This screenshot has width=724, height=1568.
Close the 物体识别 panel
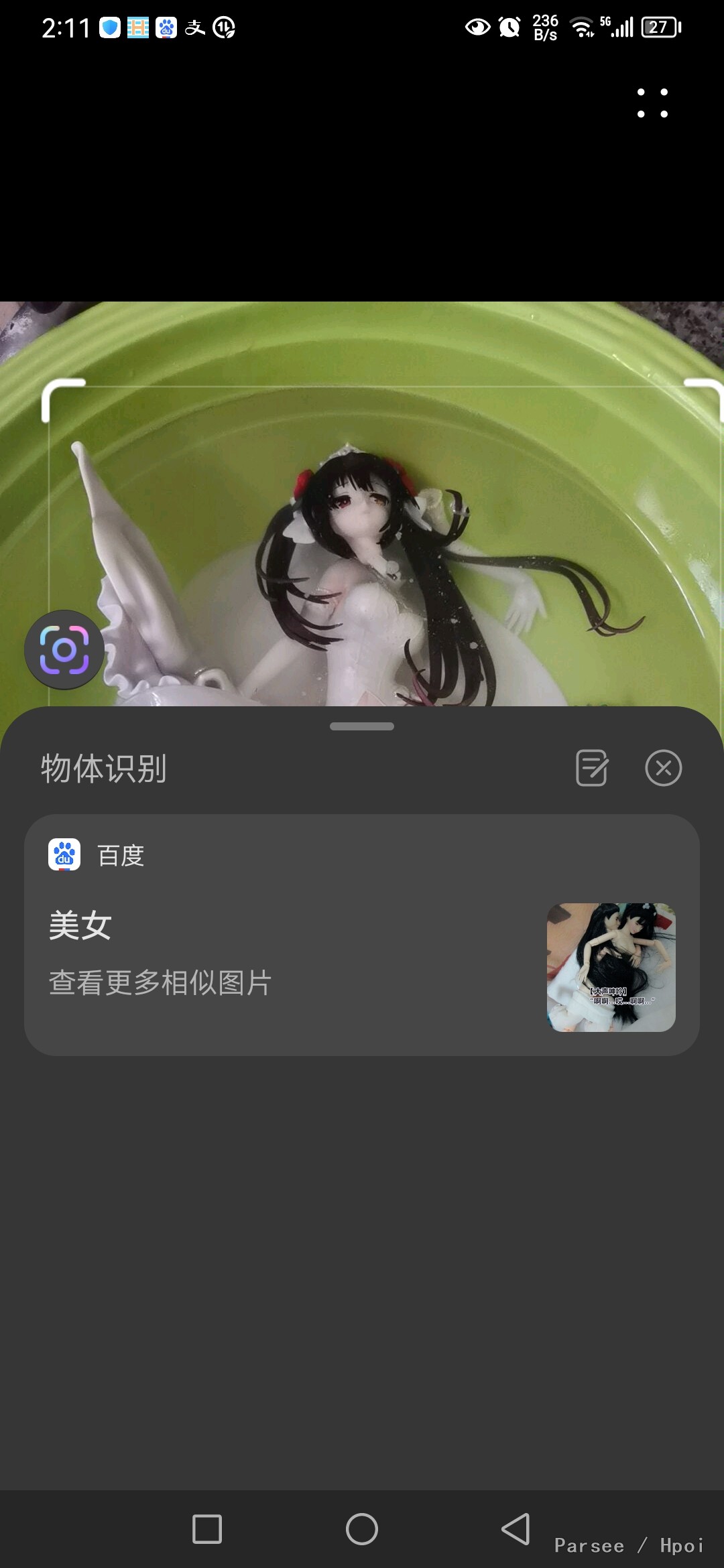[x=663, y=768]
